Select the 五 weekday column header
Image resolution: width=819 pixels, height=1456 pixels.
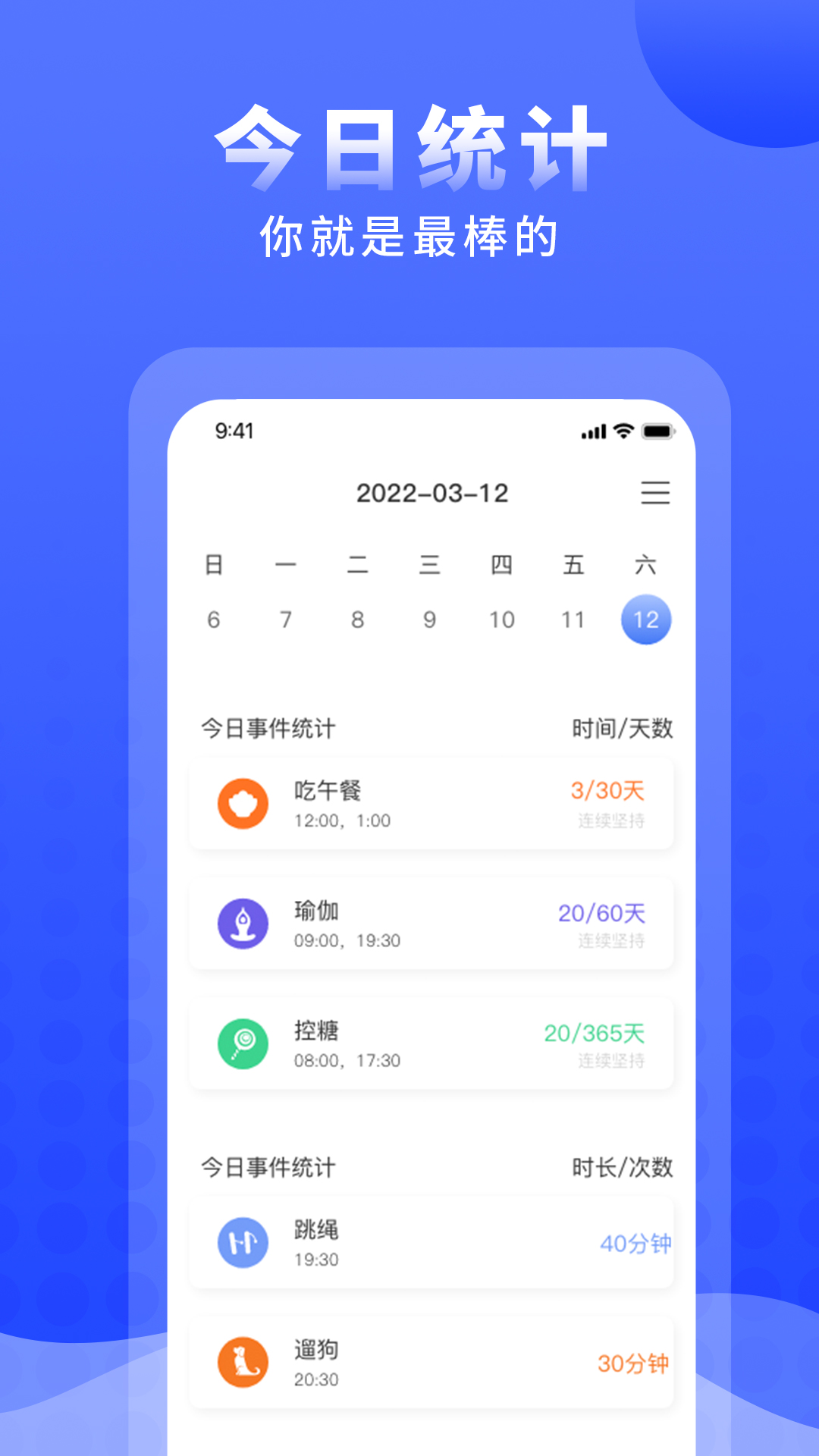[x=573, y=564]
